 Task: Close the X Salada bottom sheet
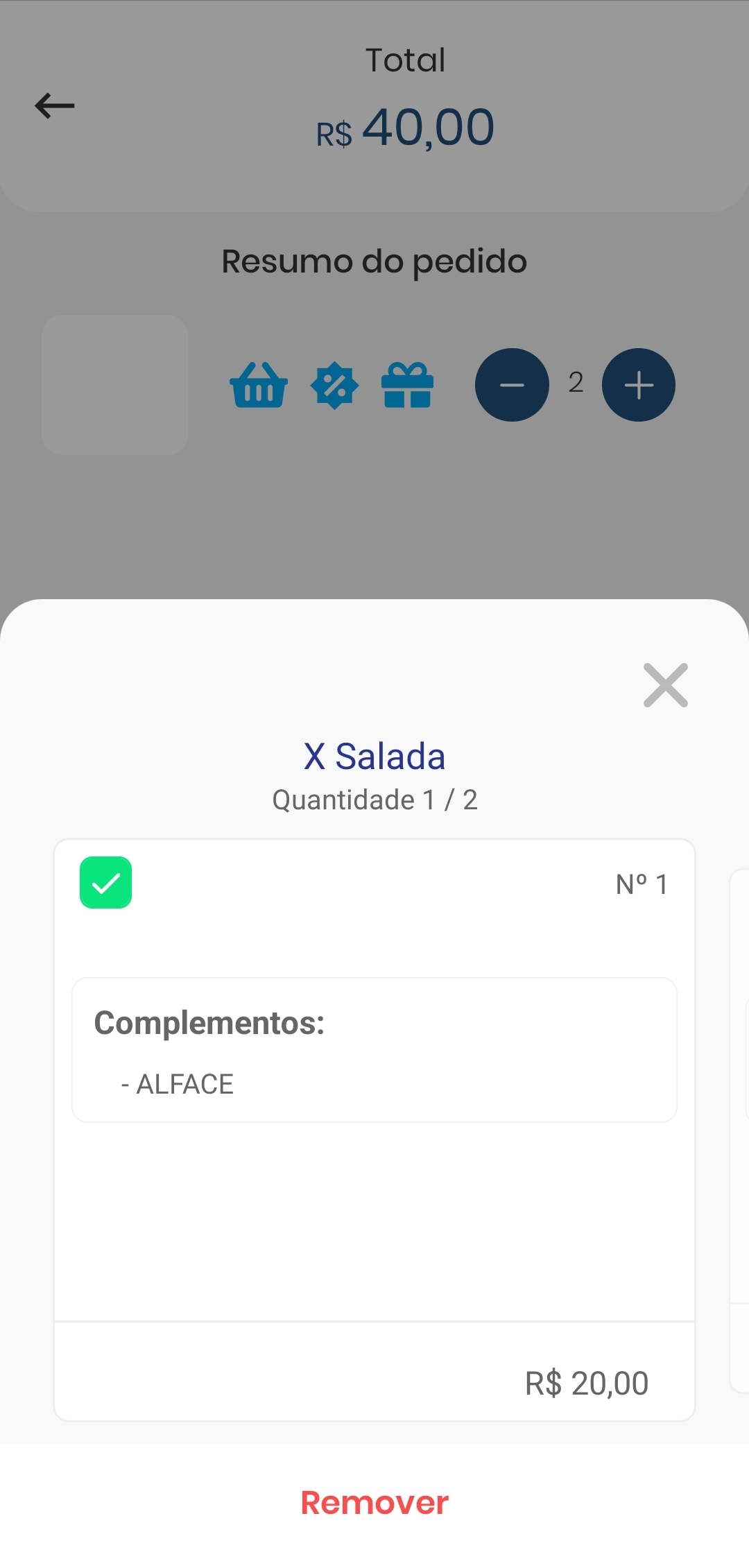pos(665,685)
